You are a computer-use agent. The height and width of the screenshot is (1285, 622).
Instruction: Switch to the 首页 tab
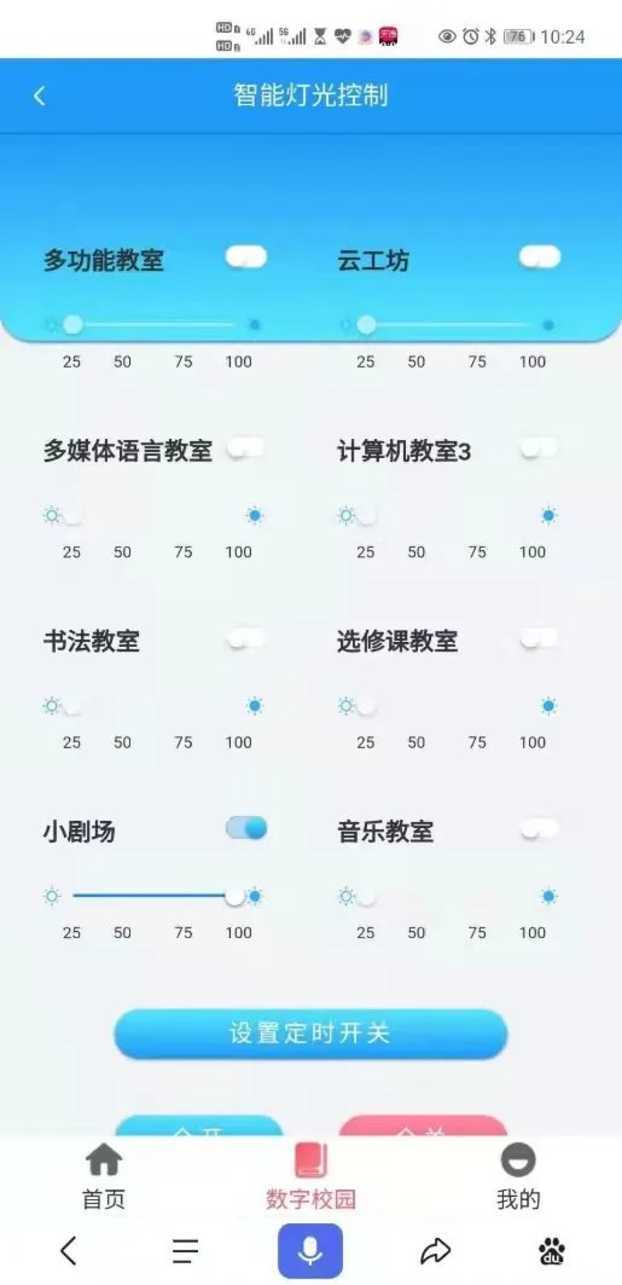104,1176
